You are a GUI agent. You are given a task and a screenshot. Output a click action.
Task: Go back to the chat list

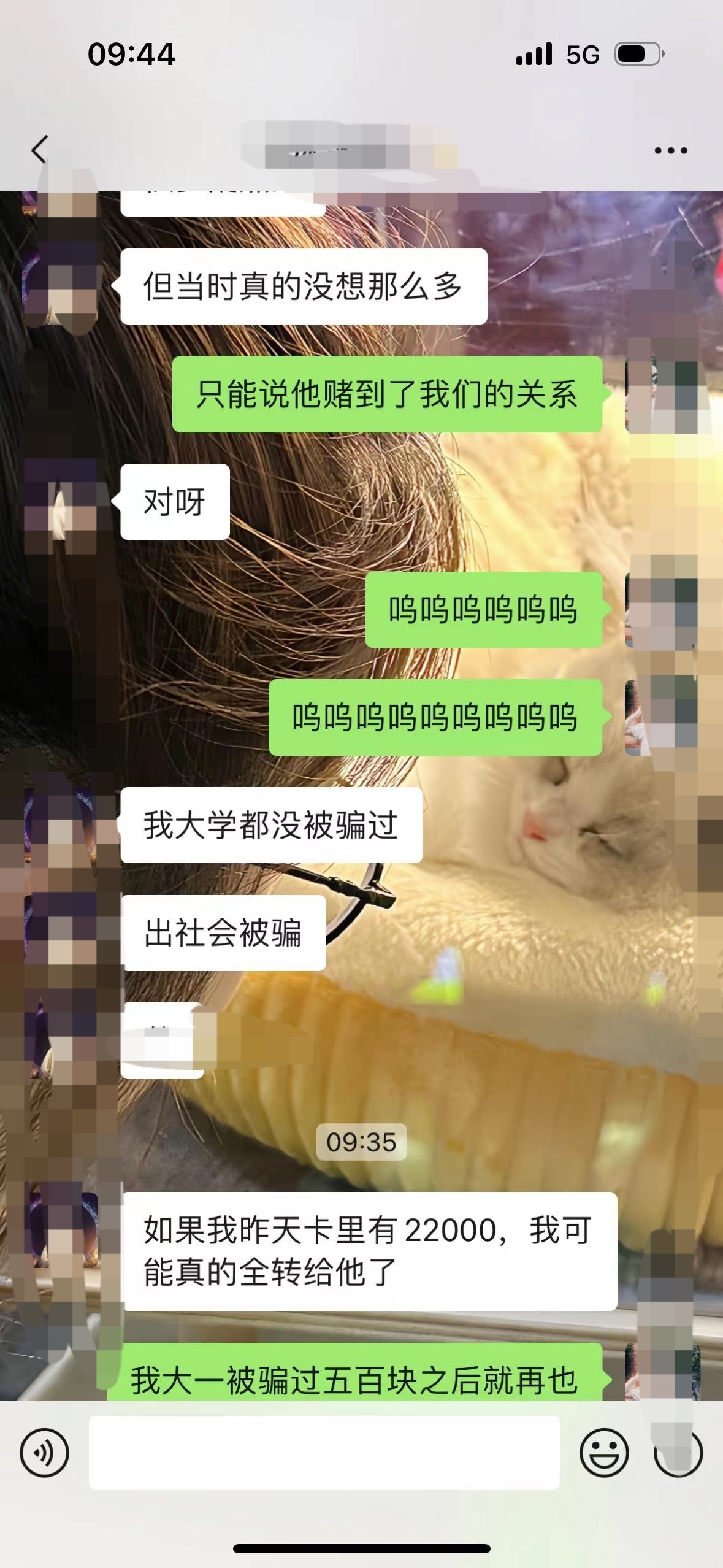point(39,150)
